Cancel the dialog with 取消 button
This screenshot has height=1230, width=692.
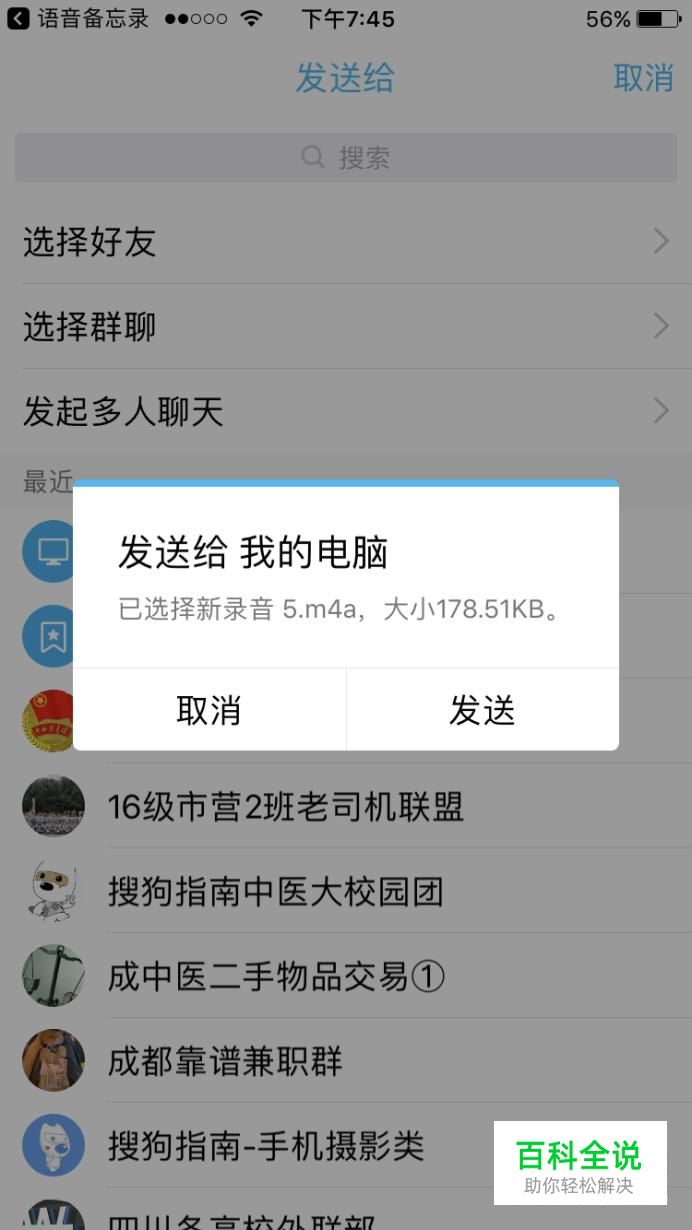(x=209, y=710)
